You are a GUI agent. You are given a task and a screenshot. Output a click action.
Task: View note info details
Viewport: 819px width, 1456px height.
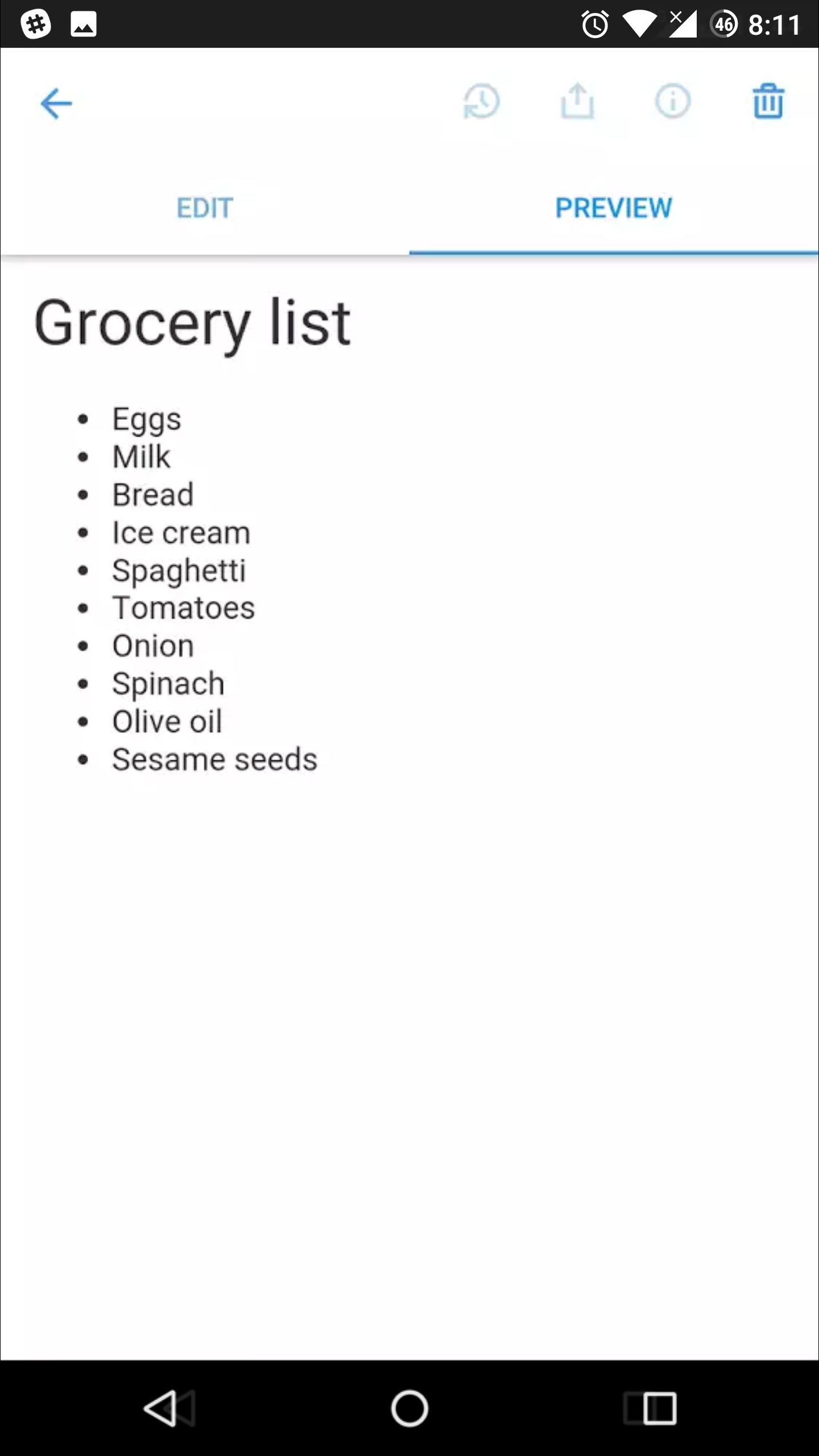673,102
